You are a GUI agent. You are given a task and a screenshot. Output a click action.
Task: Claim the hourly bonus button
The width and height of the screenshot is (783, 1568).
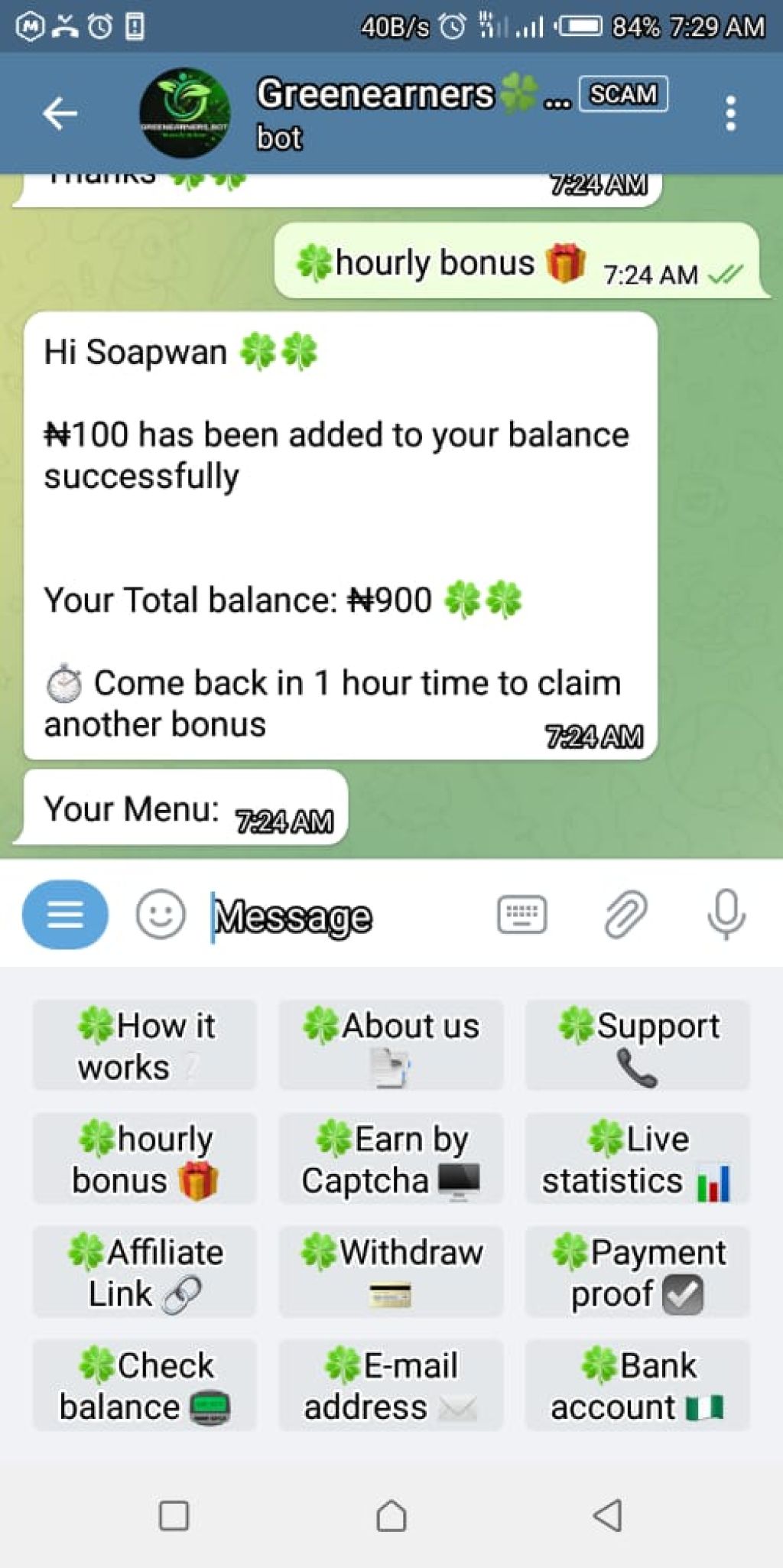tap(145, 1158)
